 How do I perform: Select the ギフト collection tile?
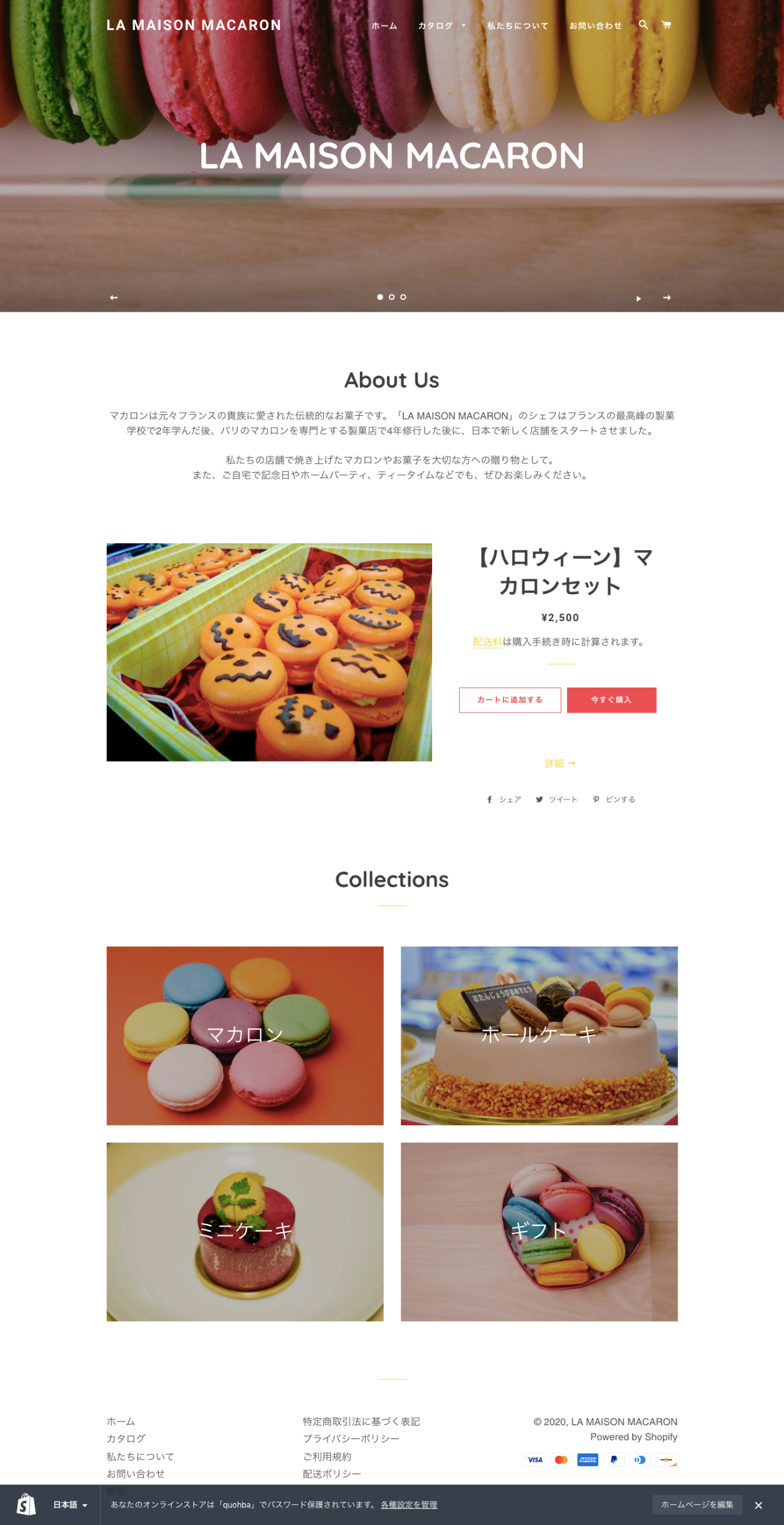point(539,1231)
